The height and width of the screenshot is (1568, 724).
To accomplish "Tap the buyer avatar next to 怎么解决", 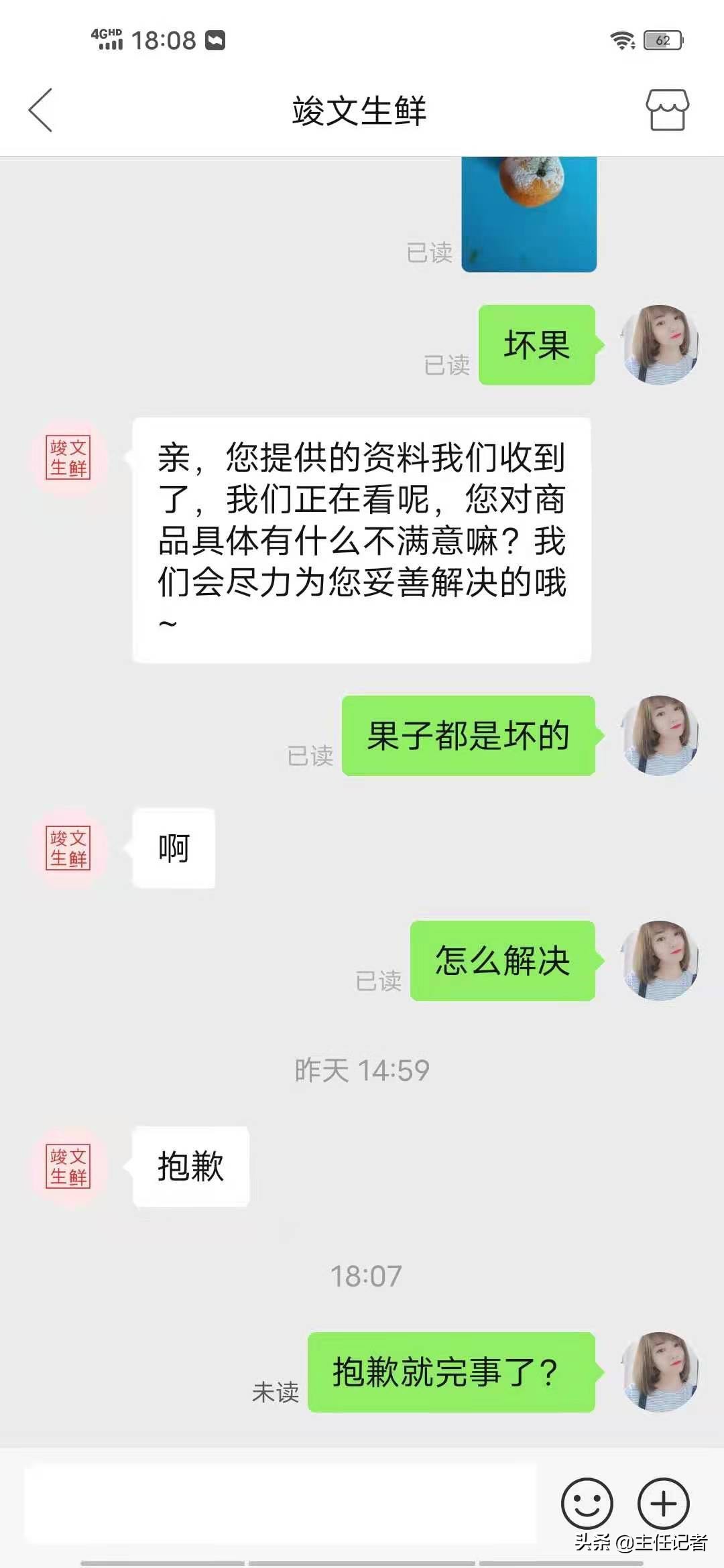I will click(x=660, y=962).
